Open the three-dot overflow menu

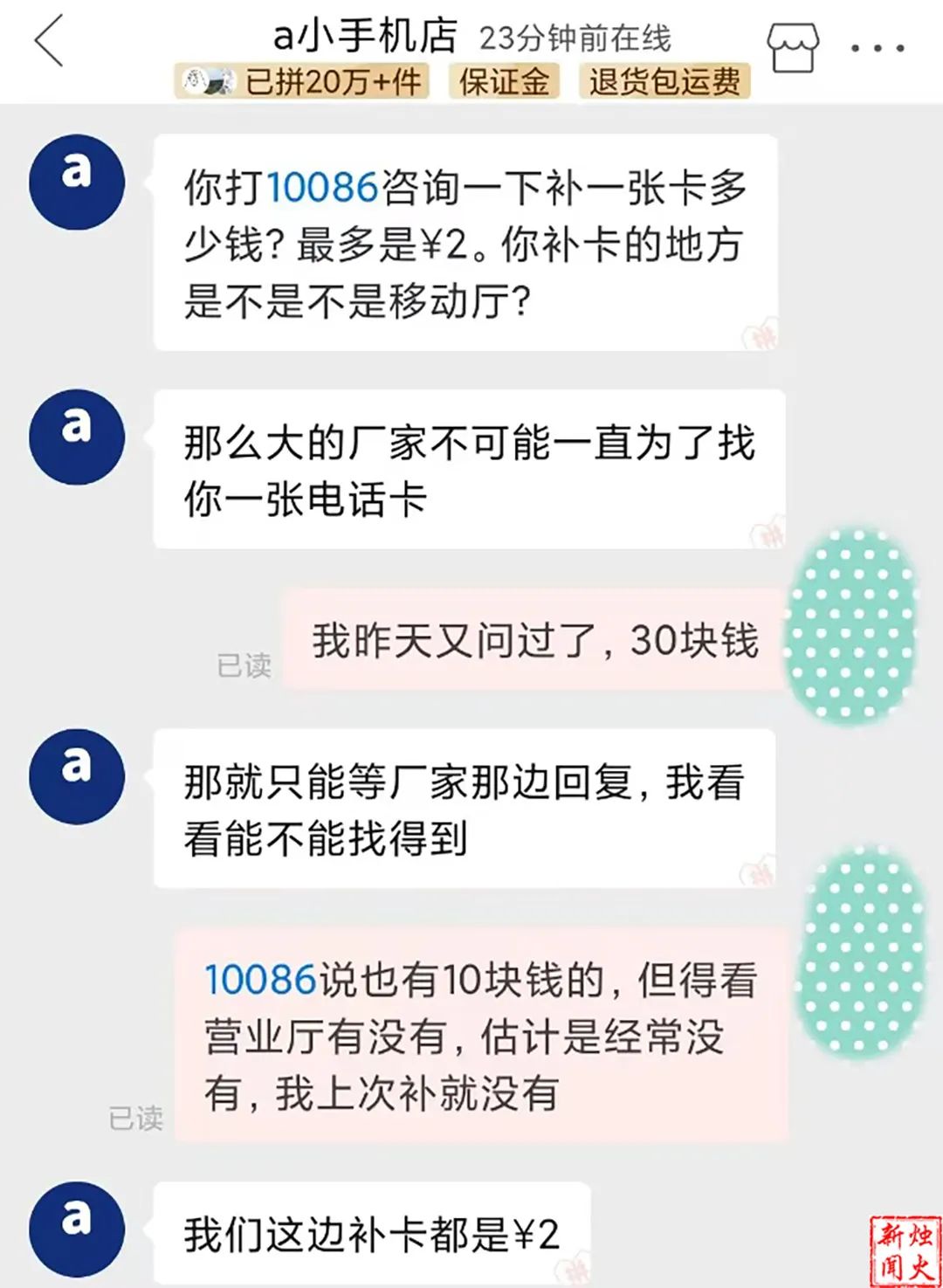click(878, 47)
